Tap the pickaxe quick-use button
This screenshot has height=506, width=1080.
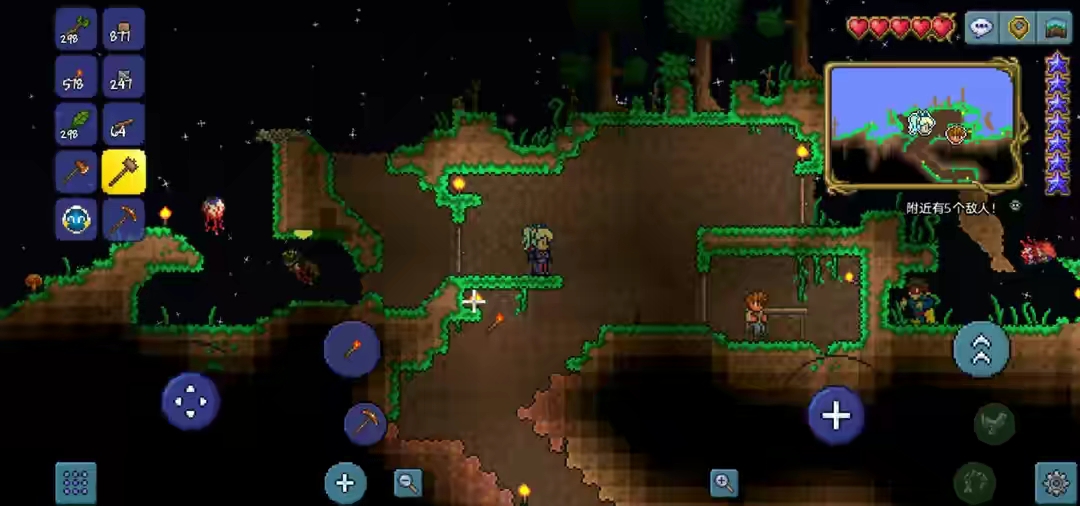click(x=365, y=423)
